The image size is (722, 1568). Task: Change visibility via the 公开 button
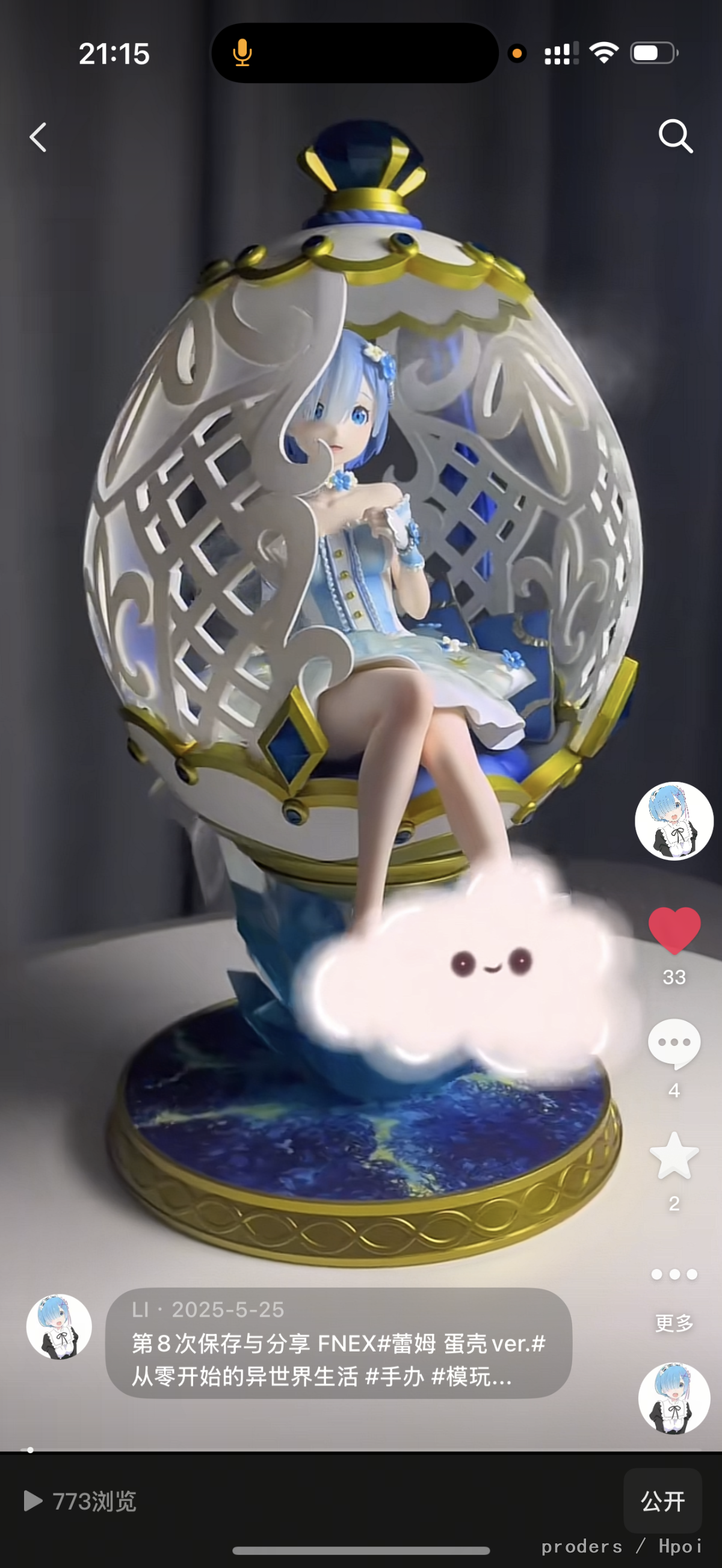[x=662, y=1501]
